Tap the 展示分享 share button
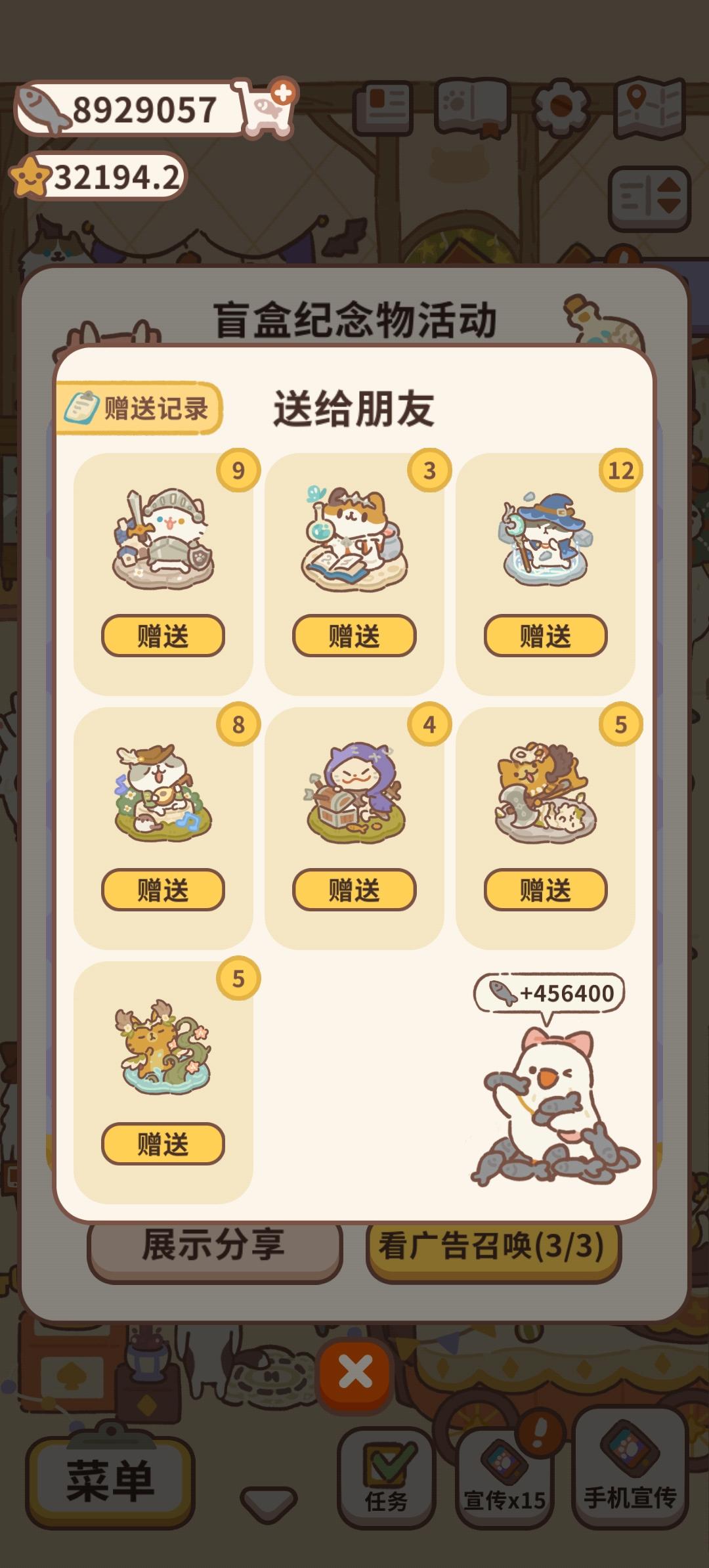Viewport: 709px width, 1568px height. pos(214,1248)
